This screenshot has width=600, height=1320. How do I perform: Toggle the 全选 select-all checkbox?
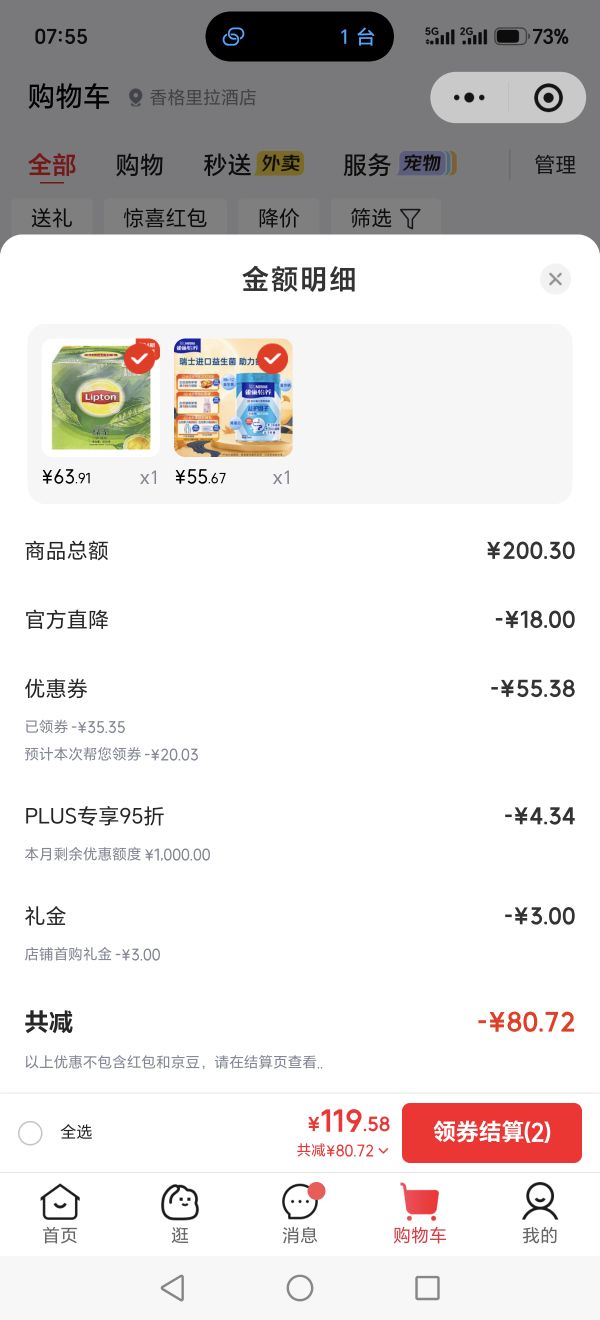(30, 1132)
